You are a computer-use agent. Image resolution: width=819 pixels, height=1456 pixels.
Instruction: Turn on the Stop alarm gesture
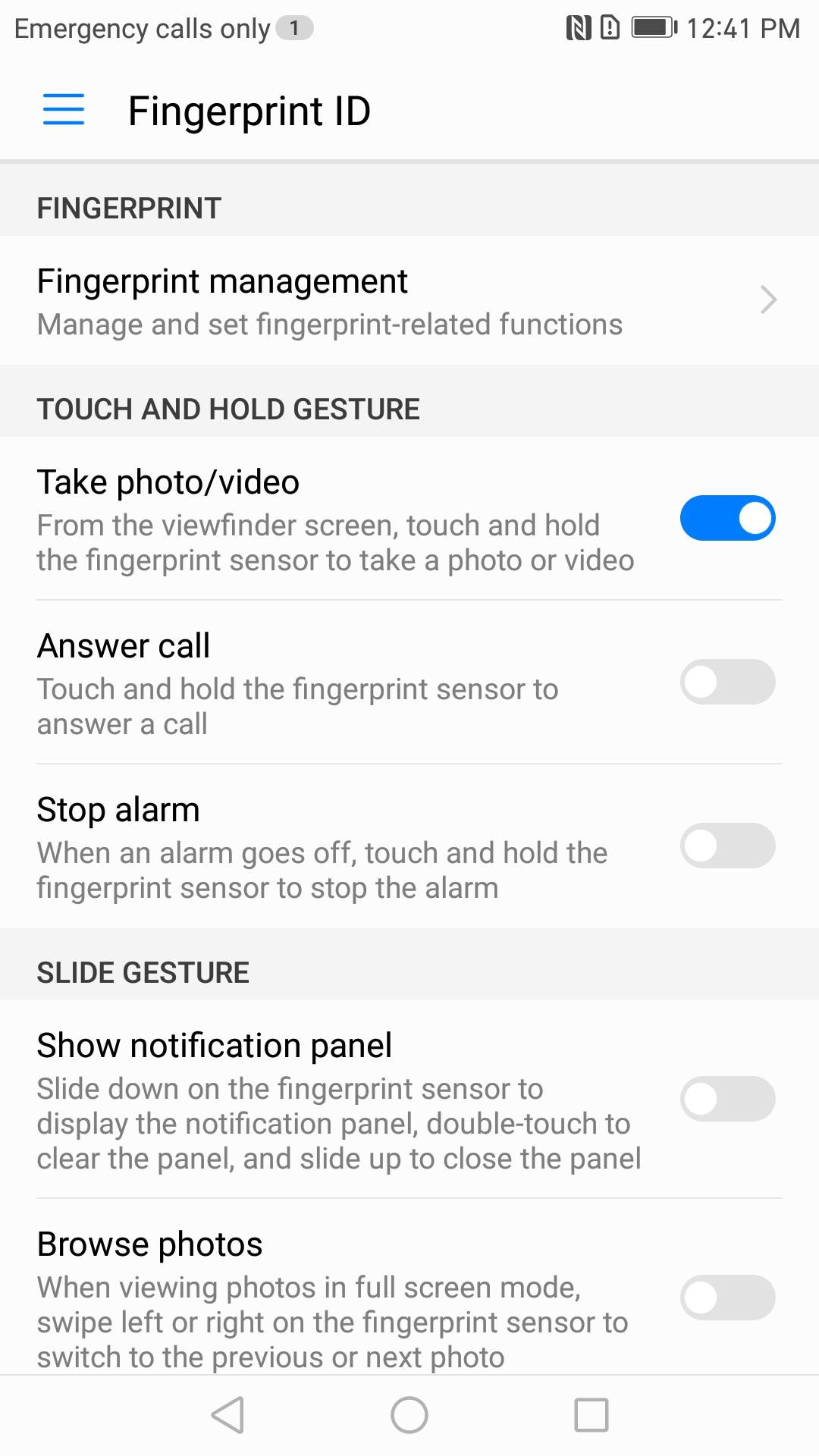(727, 846)
